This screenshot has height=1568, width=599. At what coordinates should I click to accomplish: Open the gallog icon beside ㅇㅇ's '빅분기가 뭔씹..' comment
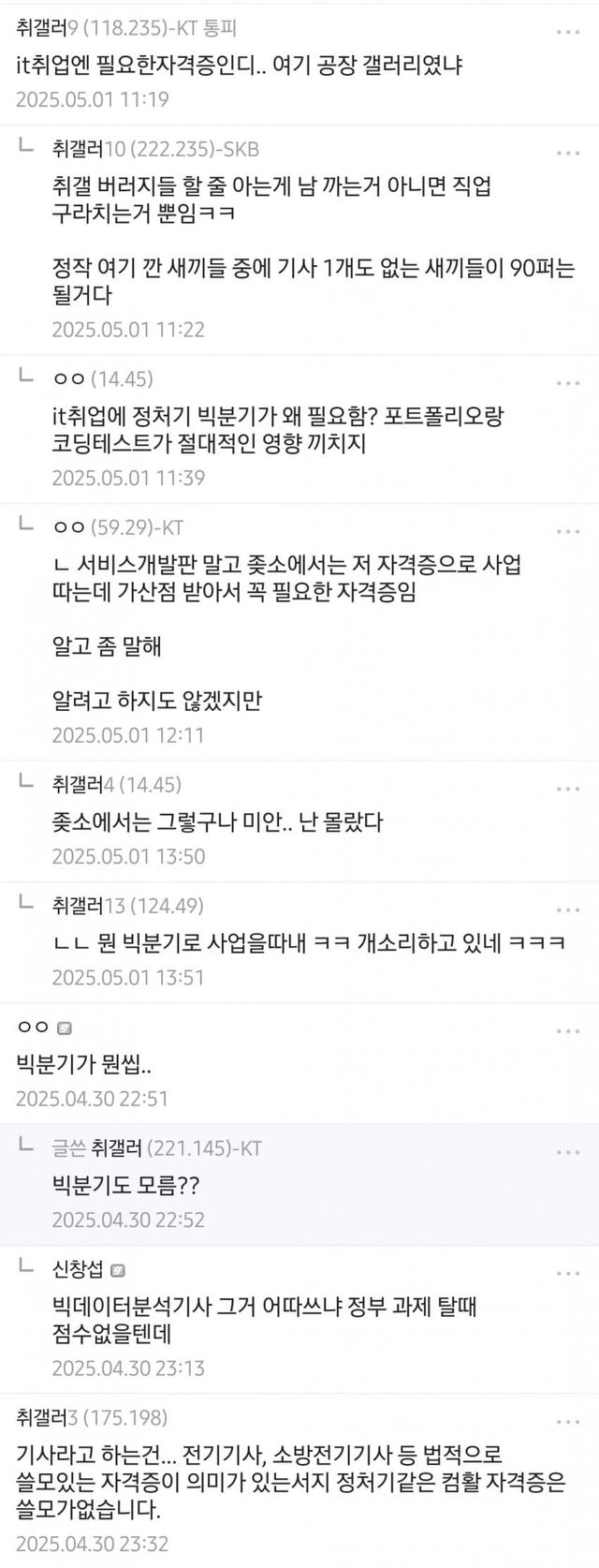[64, 1028]
